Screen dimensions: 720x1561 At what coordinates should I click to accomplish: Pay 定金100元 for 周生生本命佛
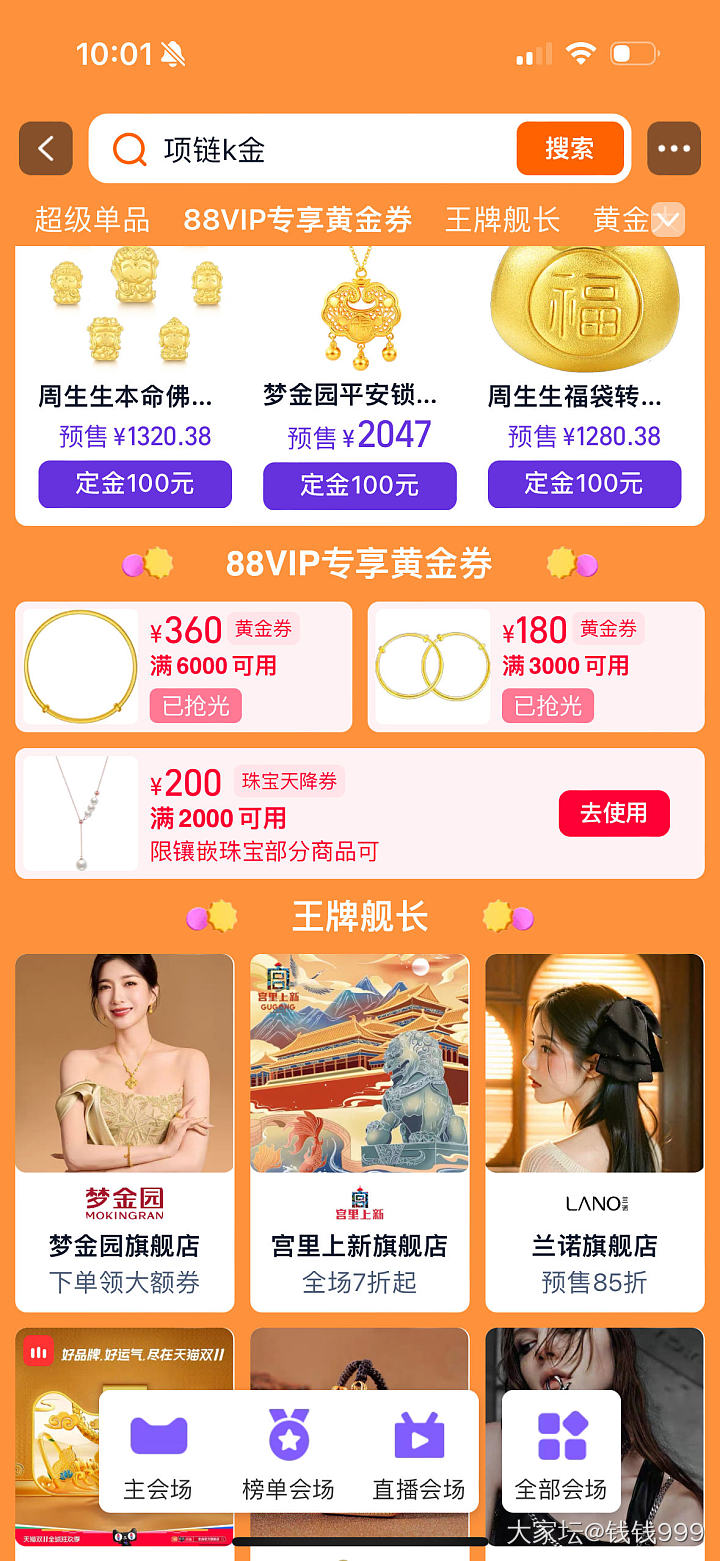[x=135, y=484]
